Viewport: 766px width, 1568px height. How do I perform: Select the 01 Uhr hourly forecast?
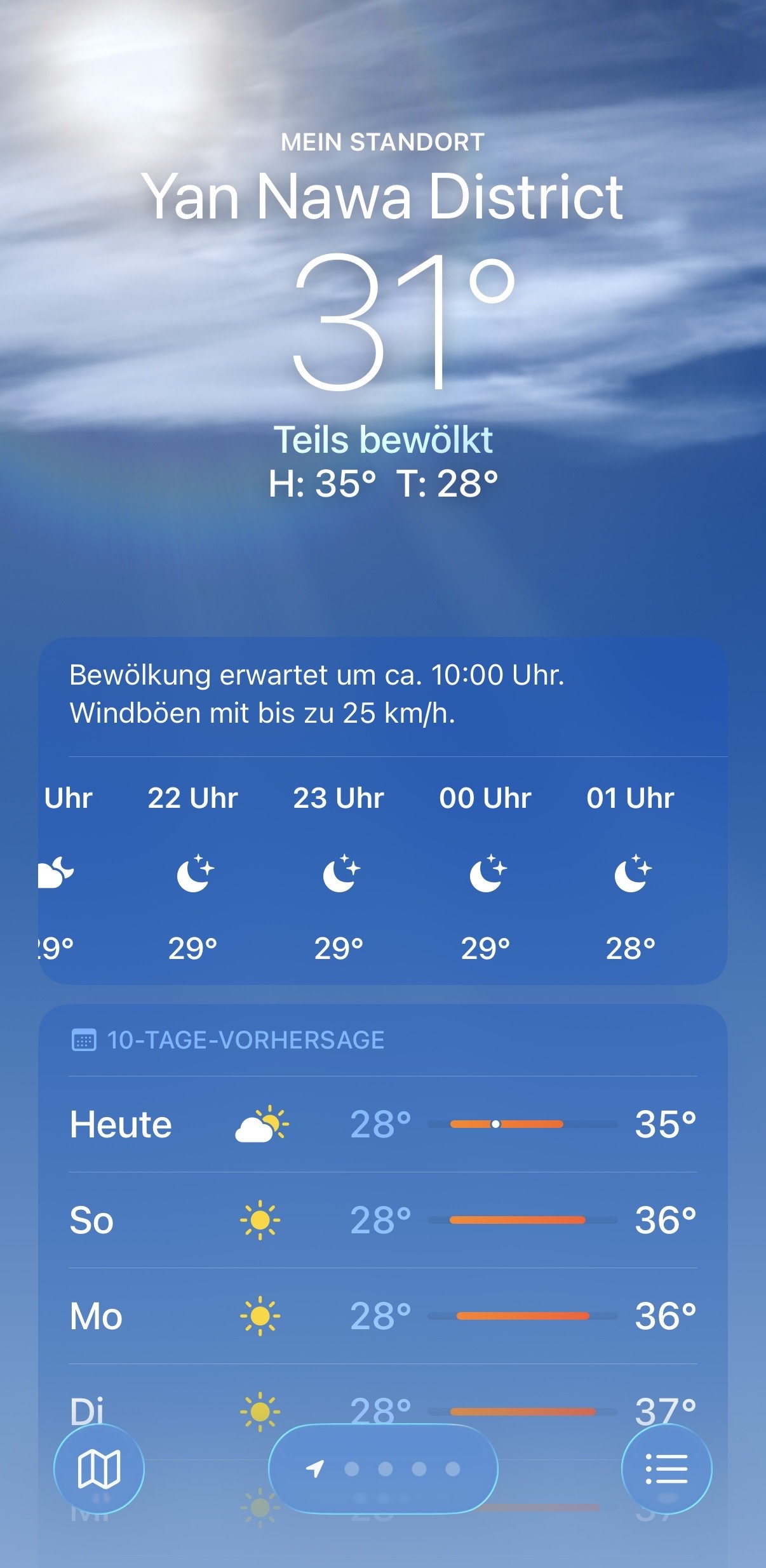tap(631, 873)
